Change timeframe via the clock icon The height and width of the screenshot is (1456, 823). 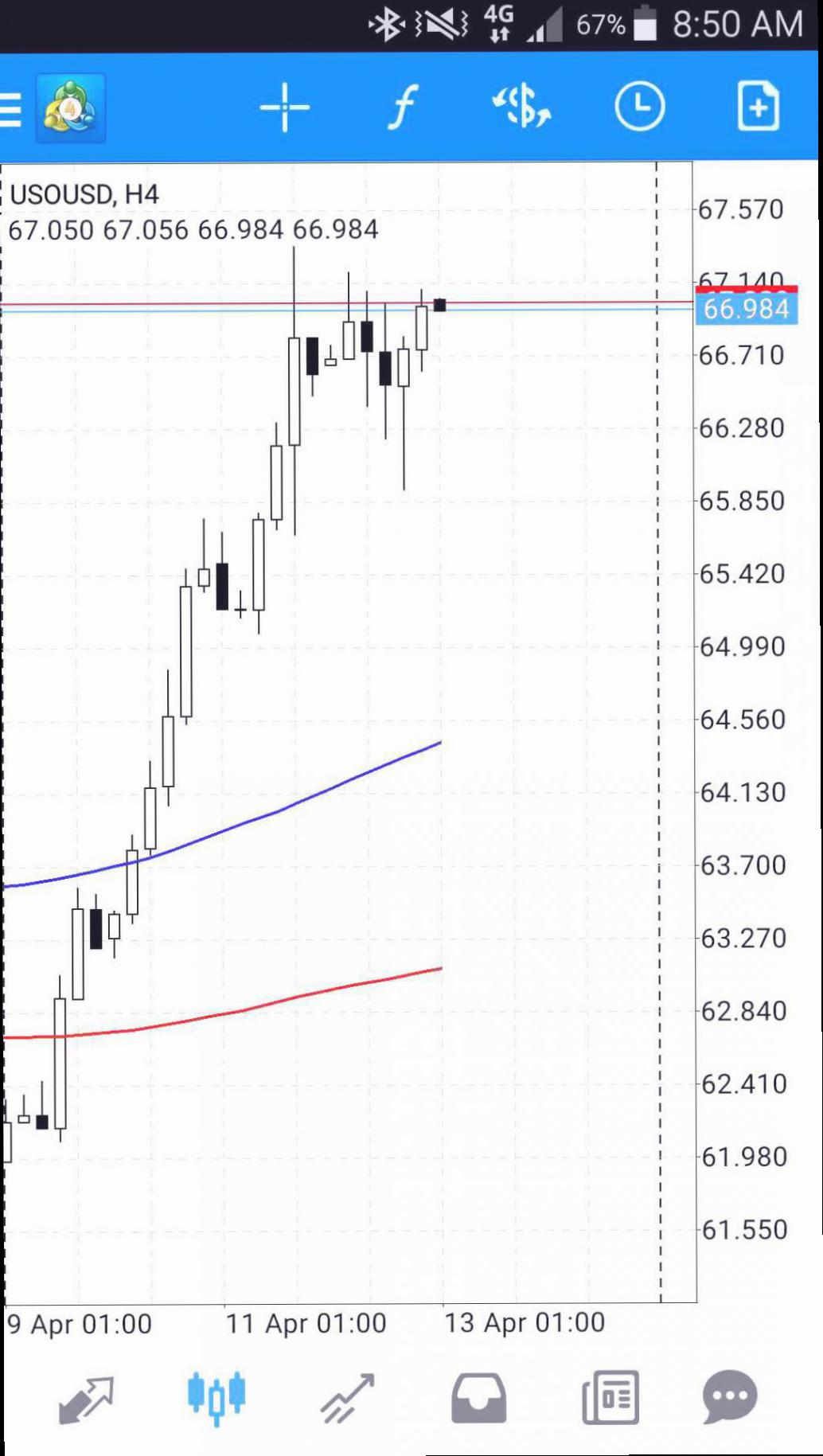point(640,106)
